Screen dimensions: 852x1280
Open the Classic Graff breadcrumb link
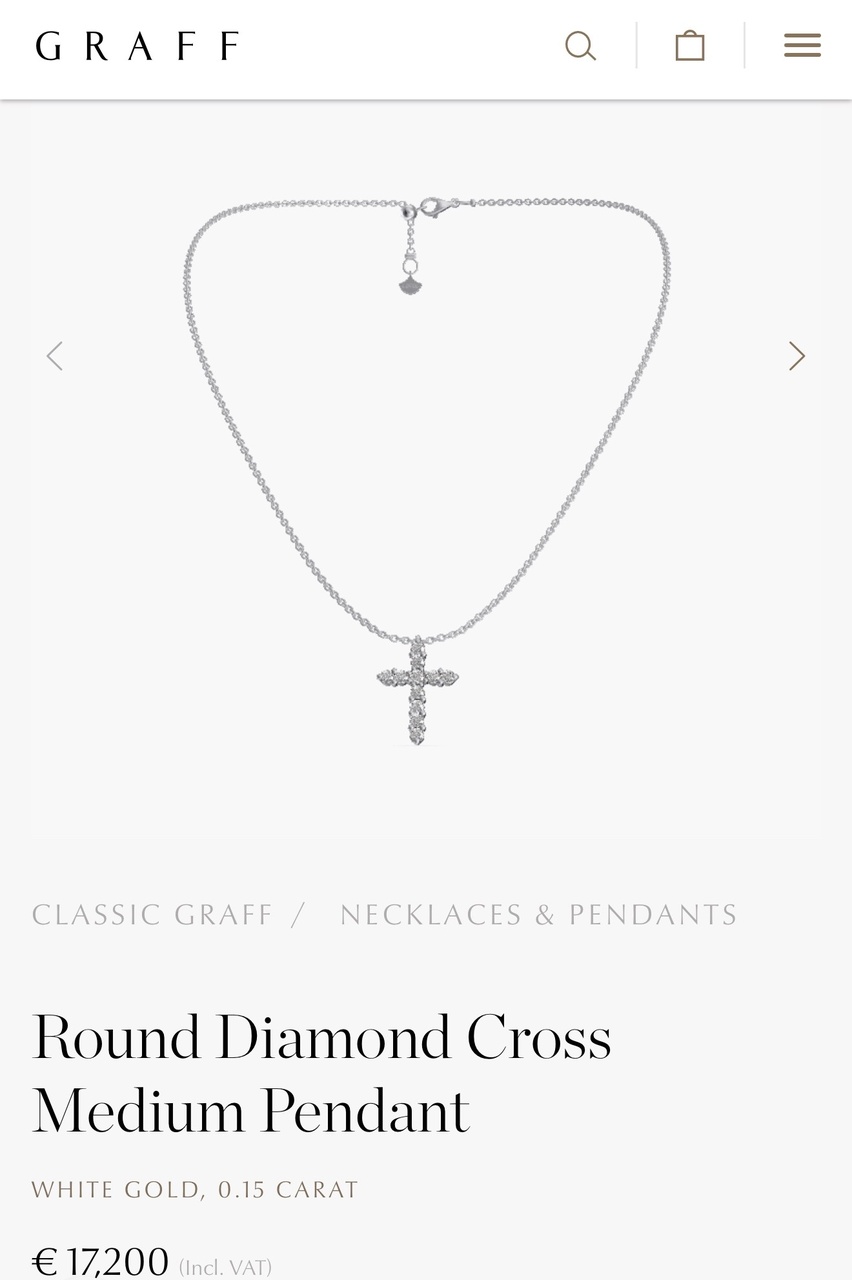click(152, 915)
